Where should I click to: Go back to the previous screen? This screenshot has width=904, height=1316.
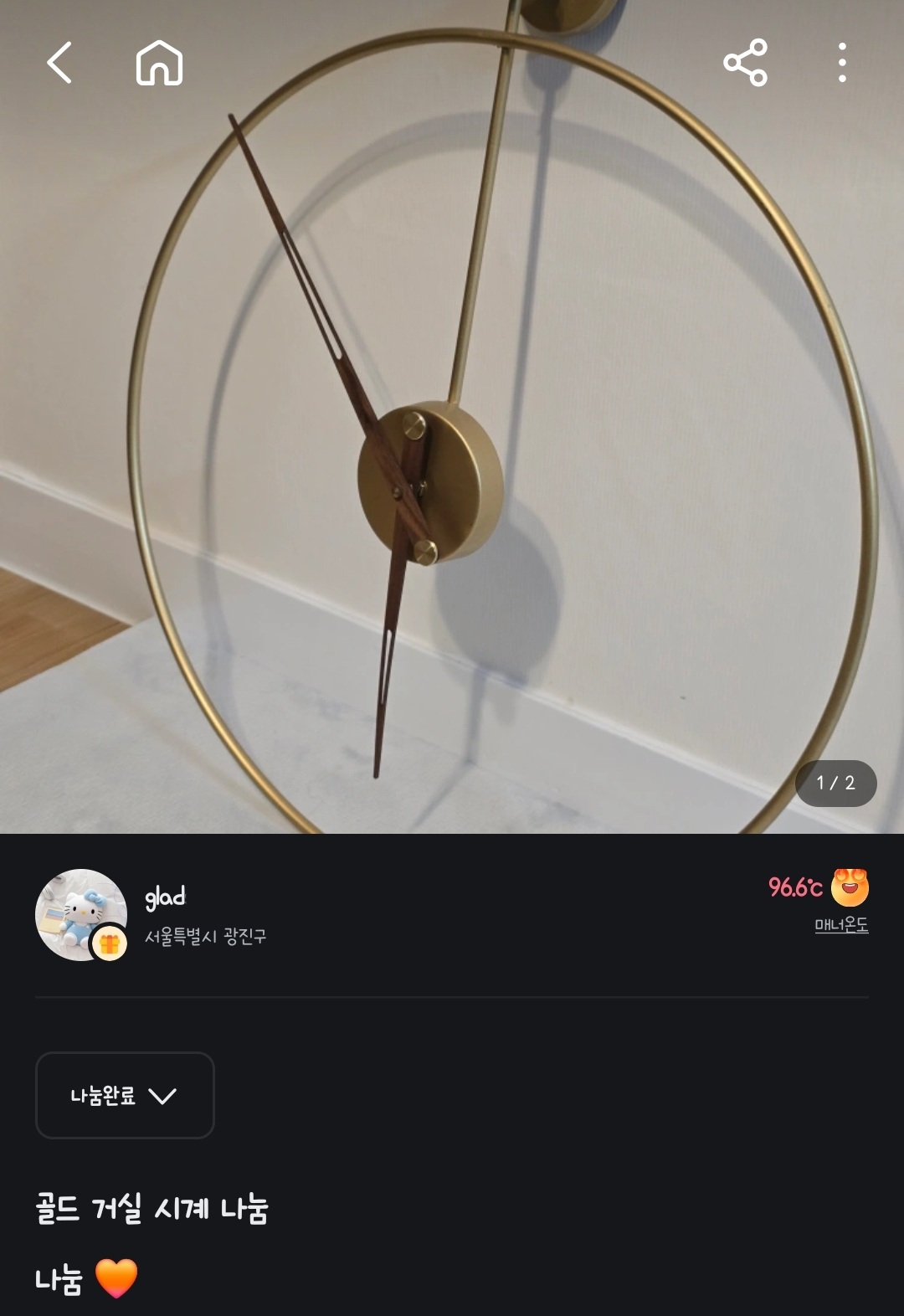click(59, 64)
